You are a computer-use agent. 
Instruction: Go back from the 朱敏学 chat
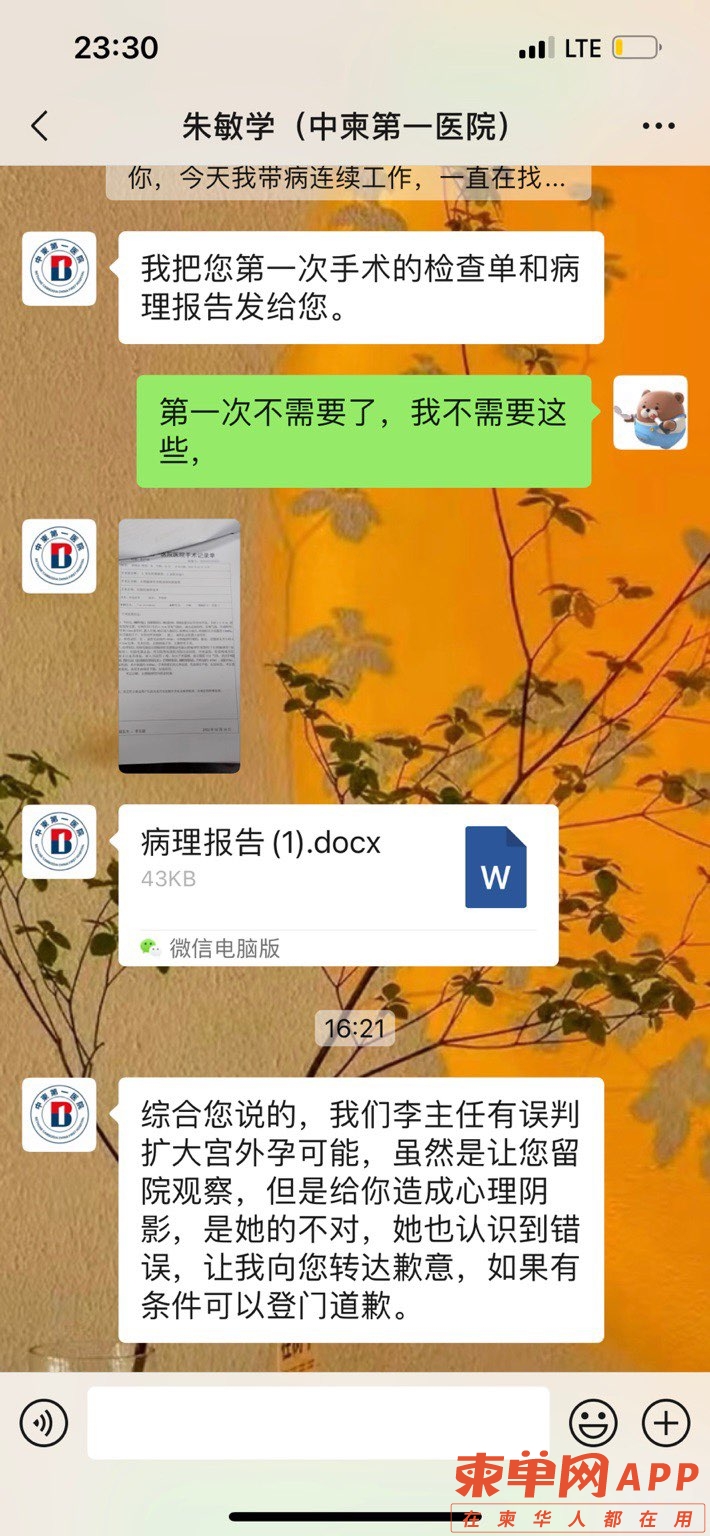click(x=39, y=127)
